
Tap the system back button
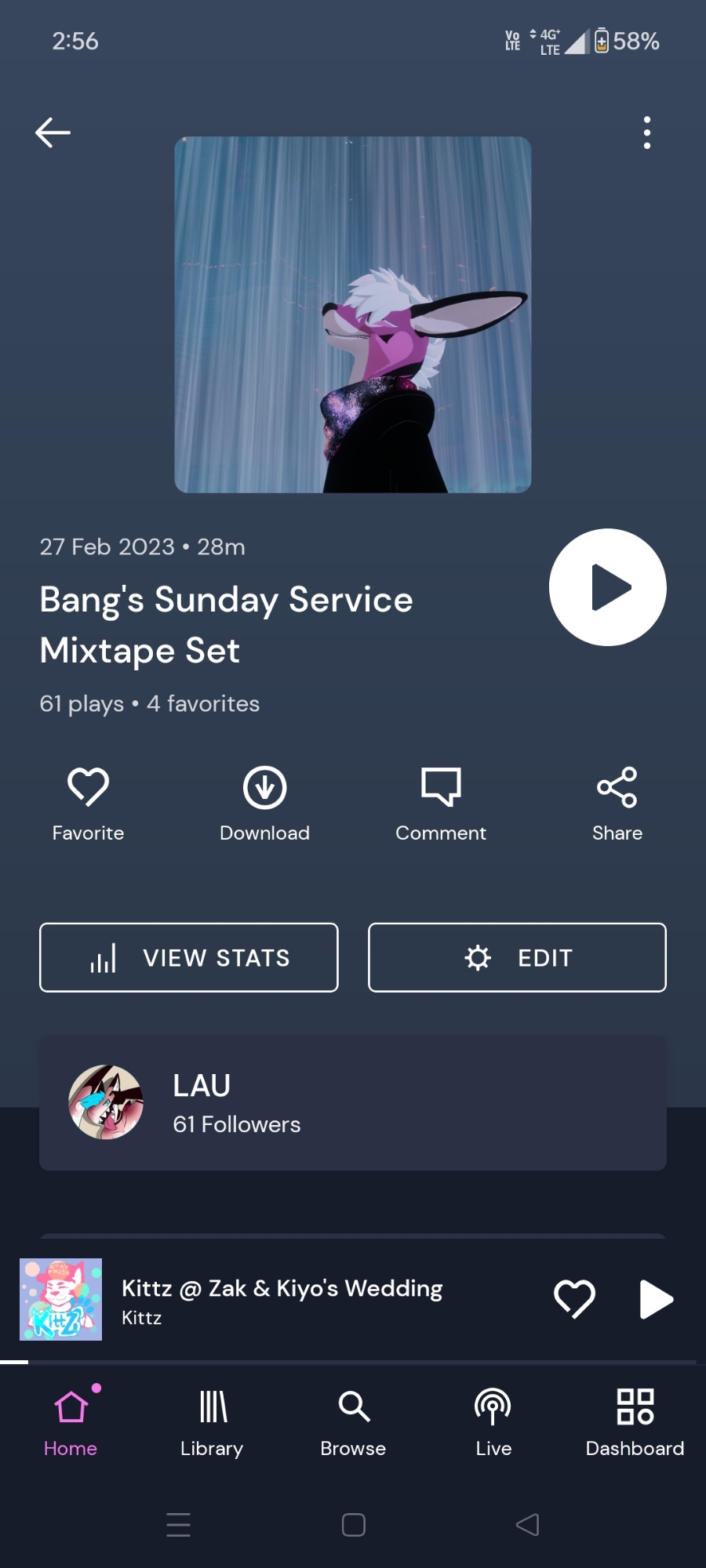(x=527, y=1525)
